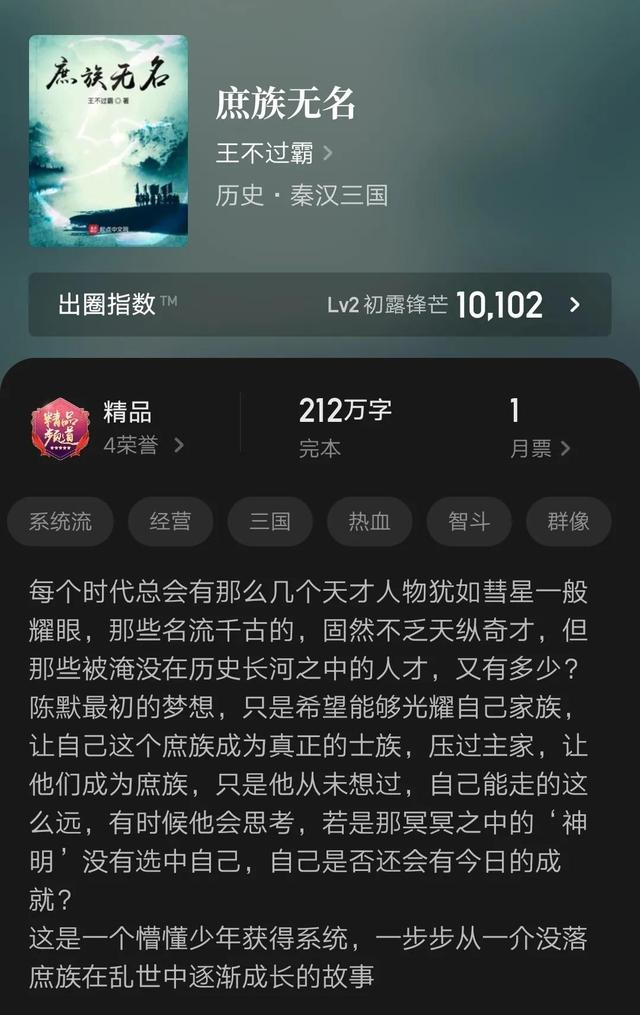
Task: Open the 庶族无名 book cover
Action: [x=108, y=141]
